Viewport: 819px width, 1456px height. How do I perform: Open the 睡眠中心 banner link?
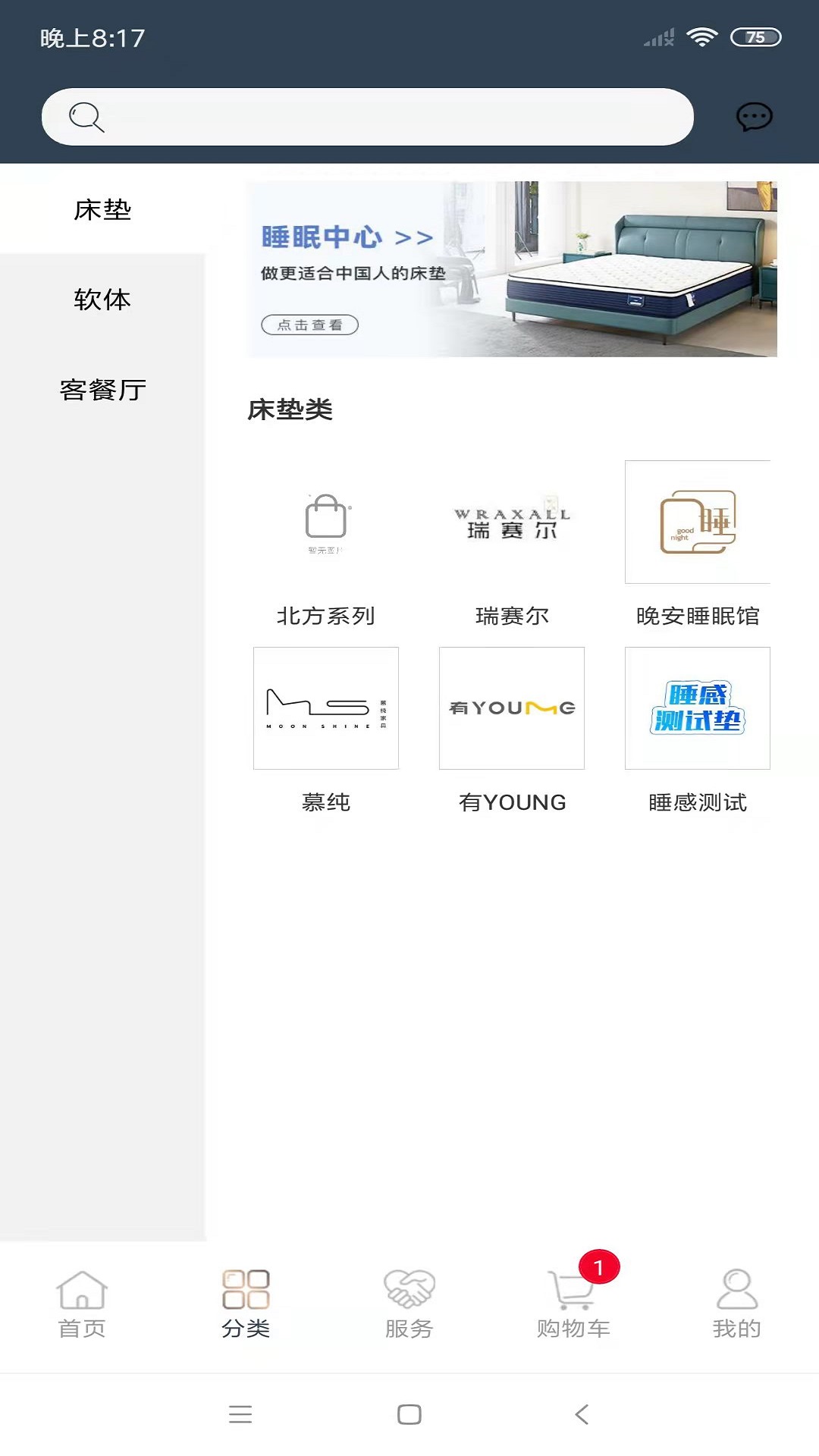click(343, 237)
